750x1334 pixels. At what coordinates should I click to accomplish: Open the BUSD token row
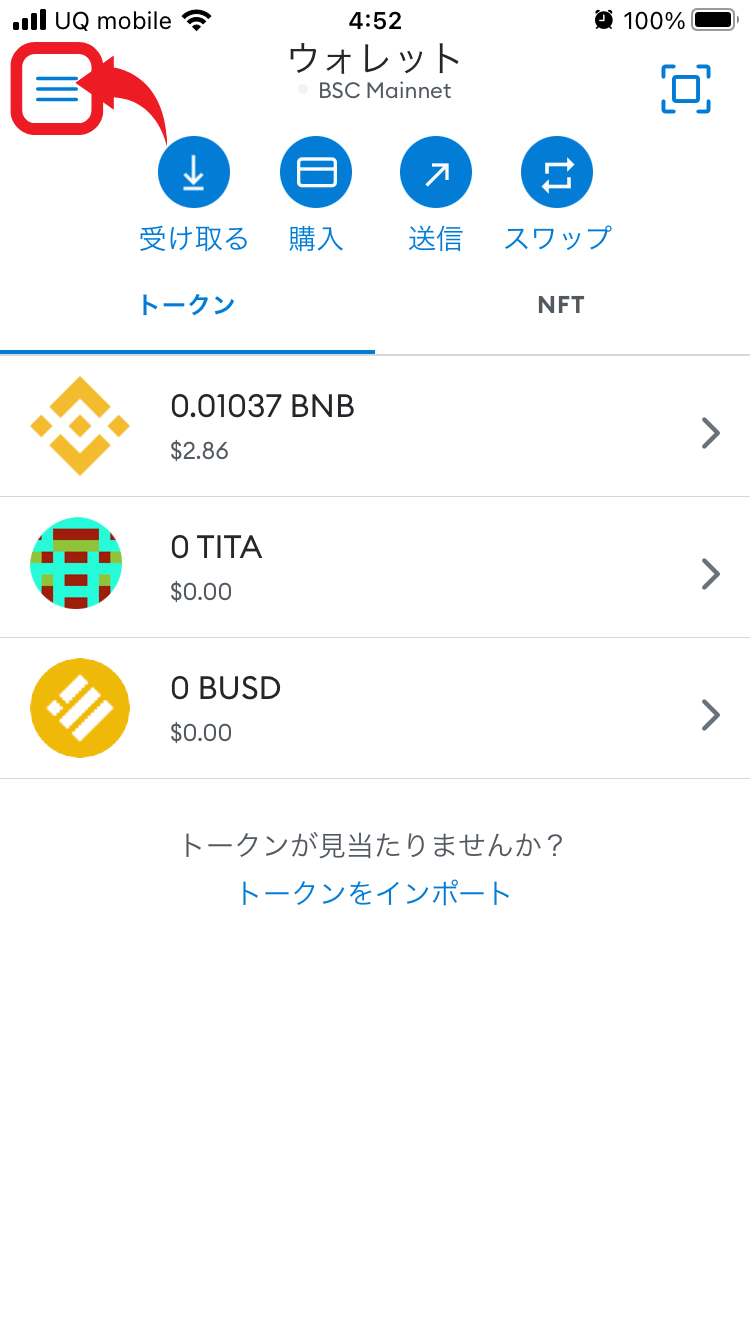pos(375,708)
